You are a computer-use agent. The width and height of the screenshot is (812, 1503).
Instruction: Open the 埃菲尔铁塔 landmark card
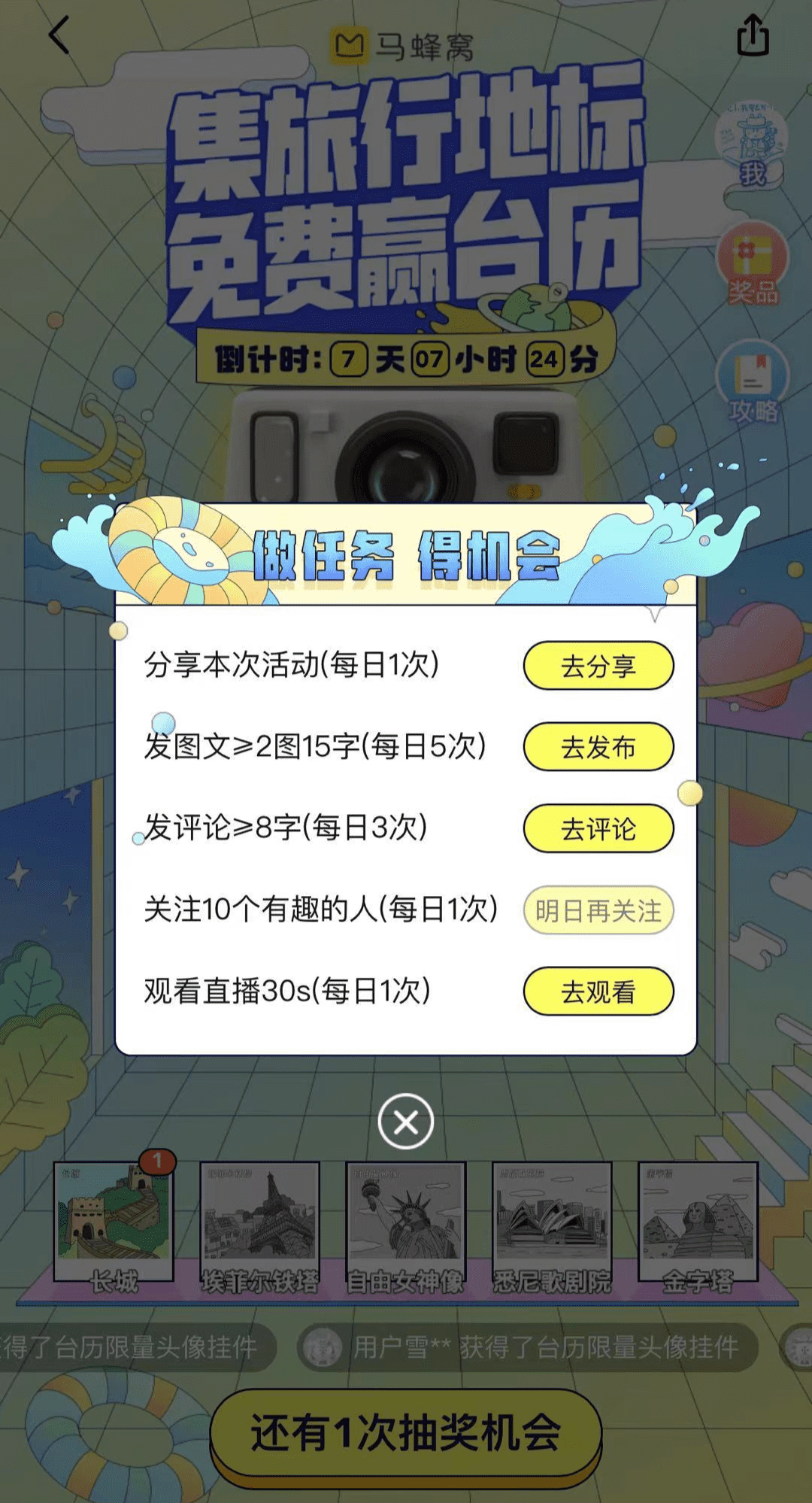tap(259, 1222)
